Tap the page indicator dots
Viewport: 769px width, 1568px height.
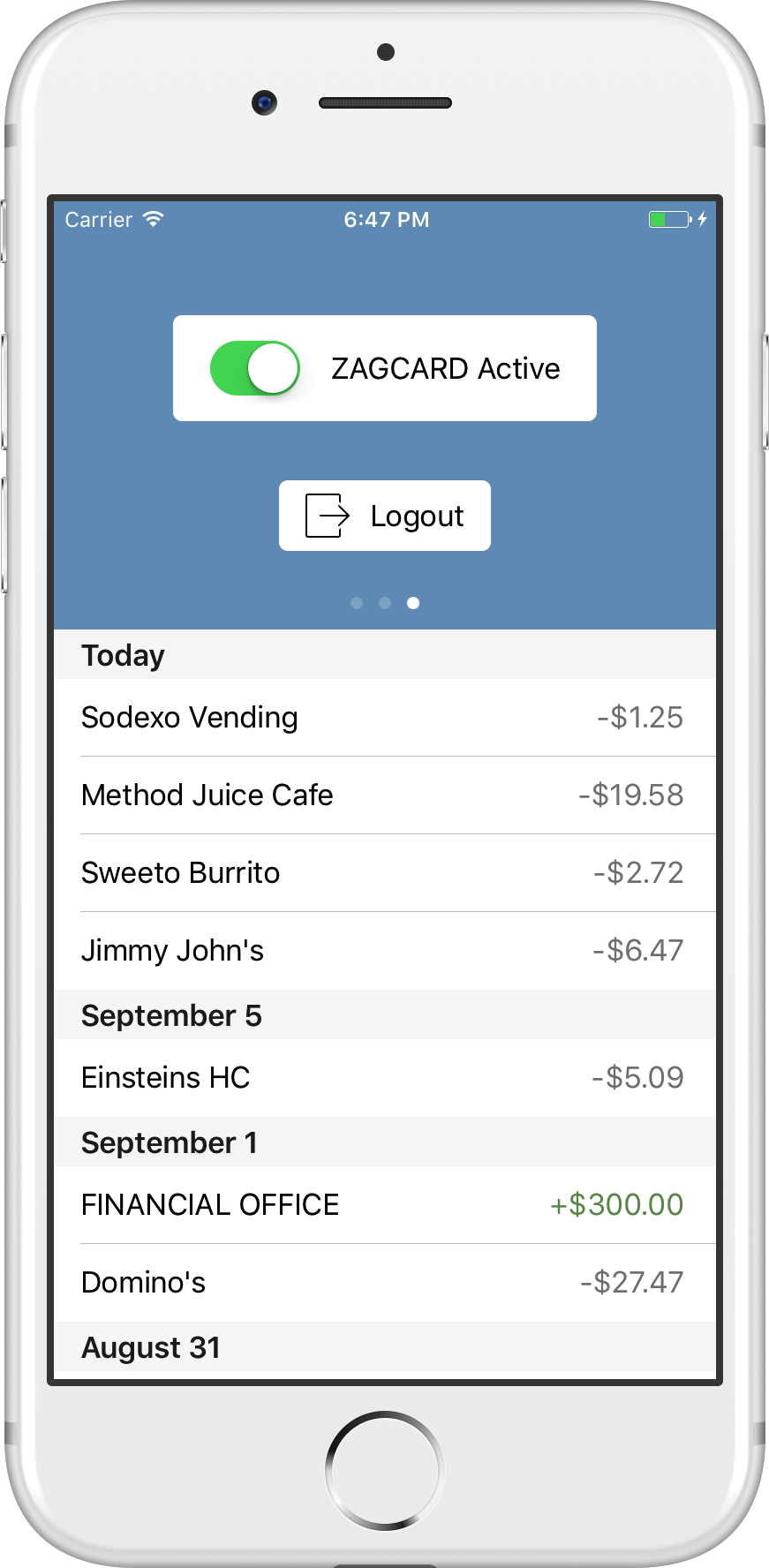point(385,603)
